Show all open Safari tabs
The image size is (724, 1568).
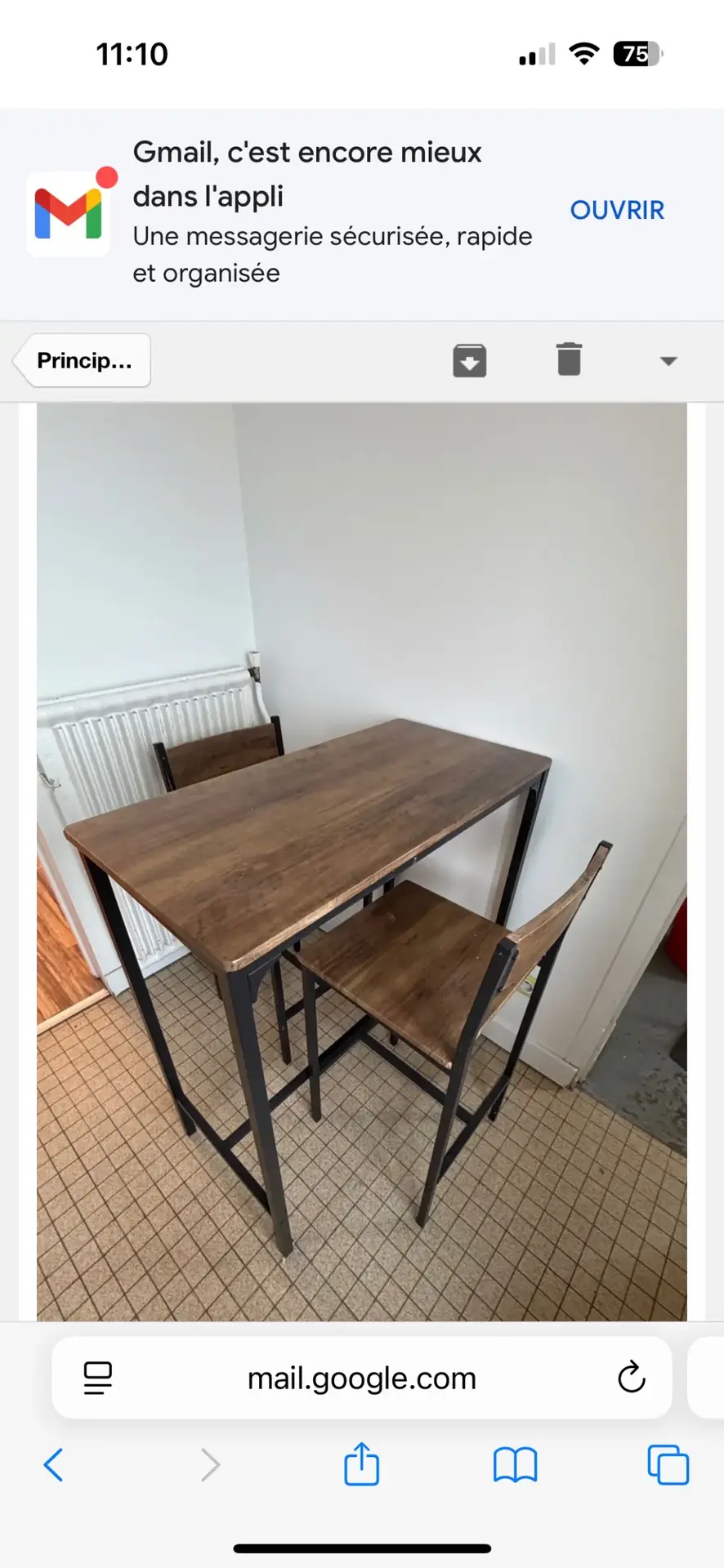click(668, 1465)
